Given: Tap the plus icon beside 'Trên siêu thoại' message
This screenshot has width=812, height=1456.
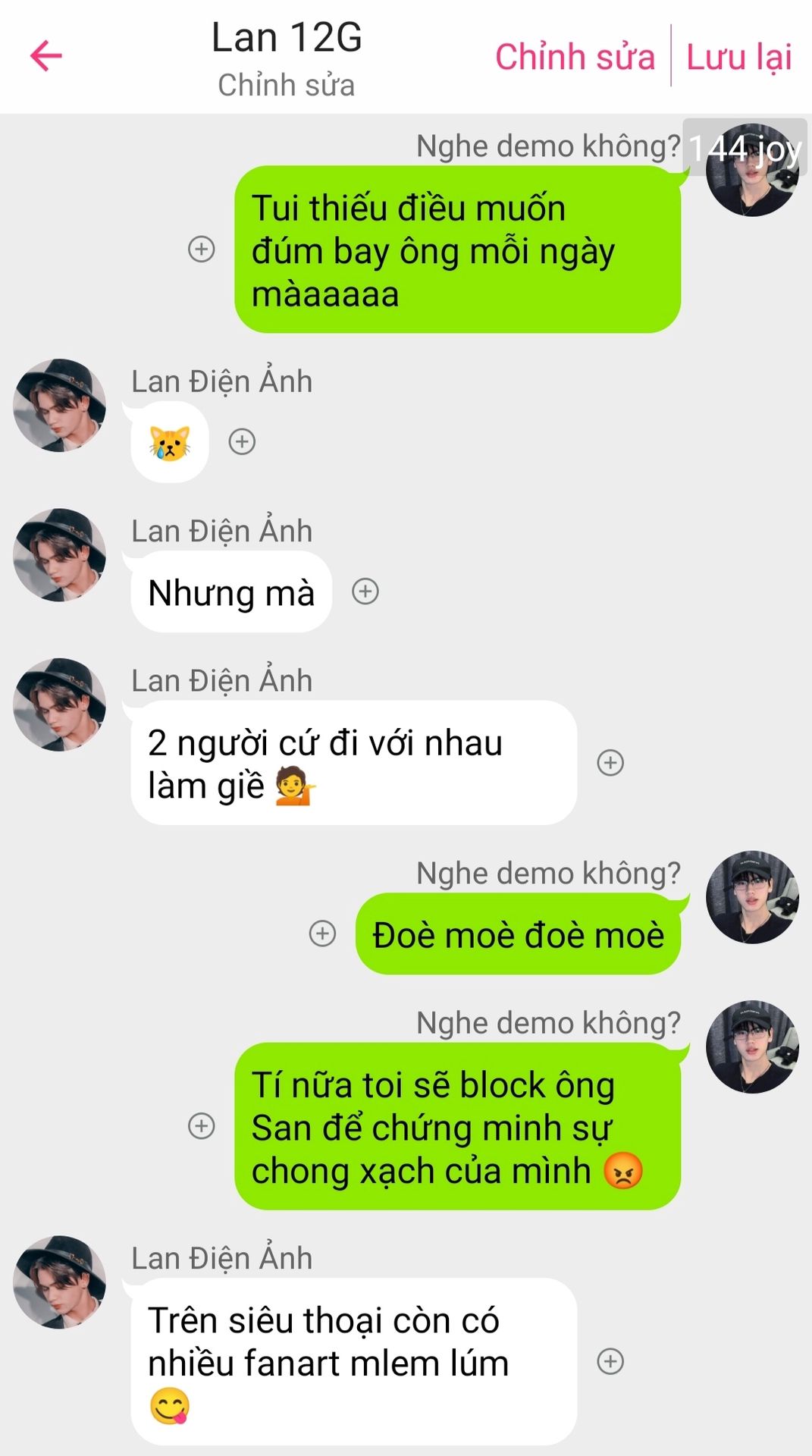Looking at the screenshot, I should 611,1361.
